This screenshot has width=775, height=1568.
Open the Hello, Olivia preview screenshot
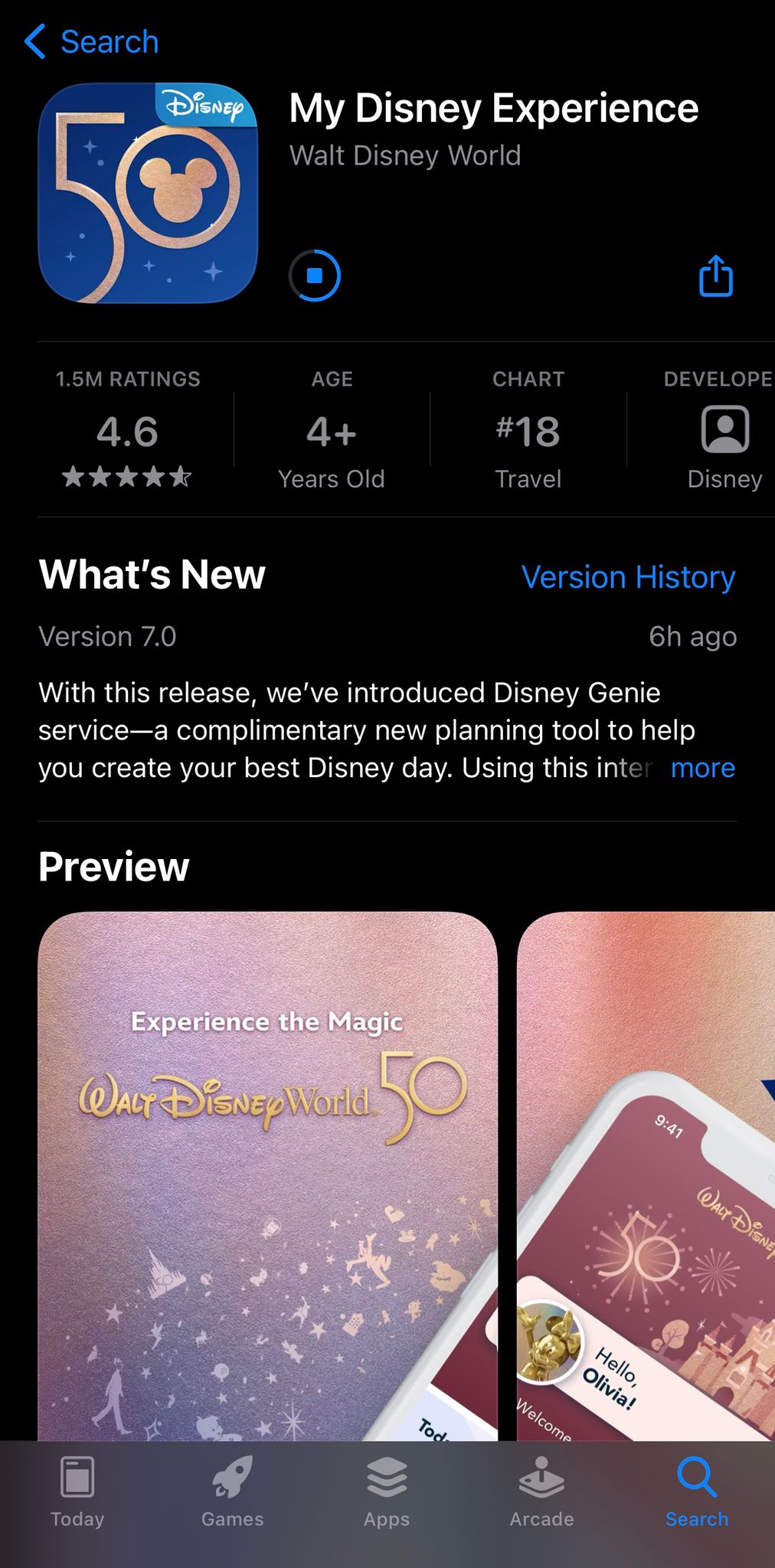coord(647,1171)
